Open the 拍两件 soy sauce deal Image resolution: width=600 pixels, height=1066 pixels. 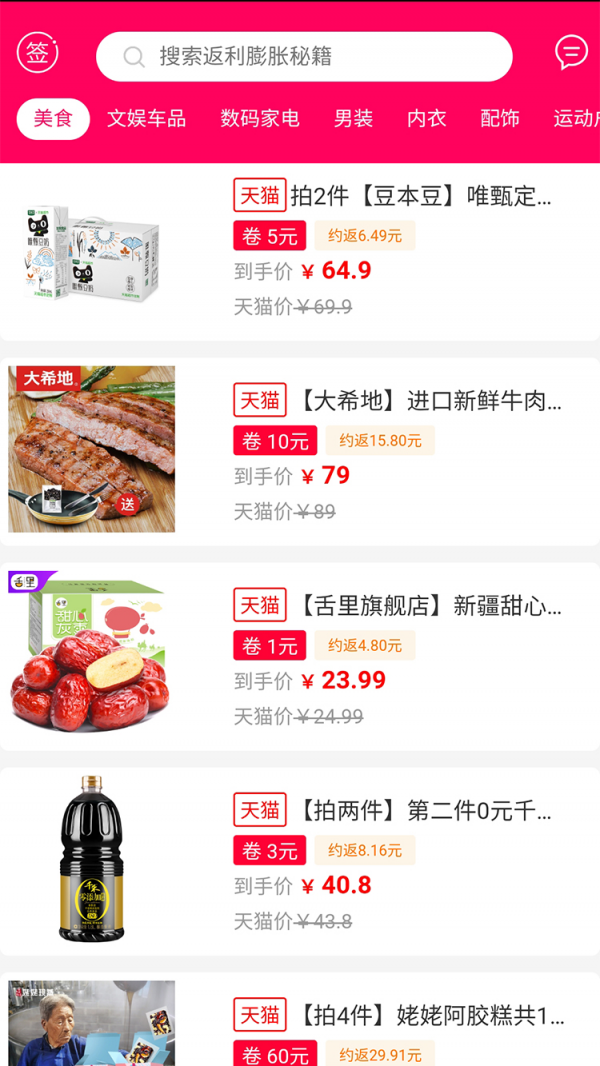(300, 860)
